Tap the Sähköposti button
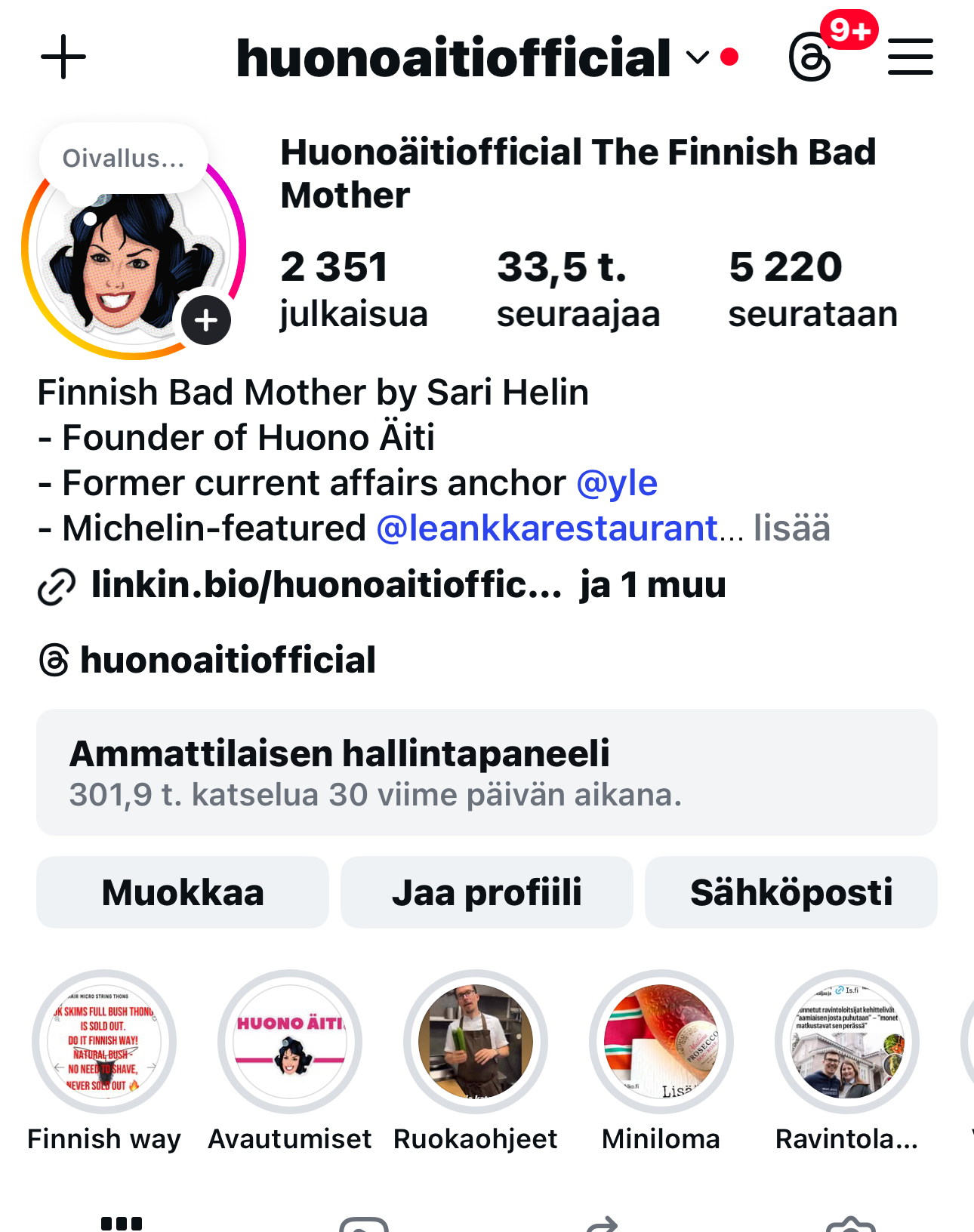The width and height of the screenshot is (974, 1232). pyautogui.click(x=791, y=892)
